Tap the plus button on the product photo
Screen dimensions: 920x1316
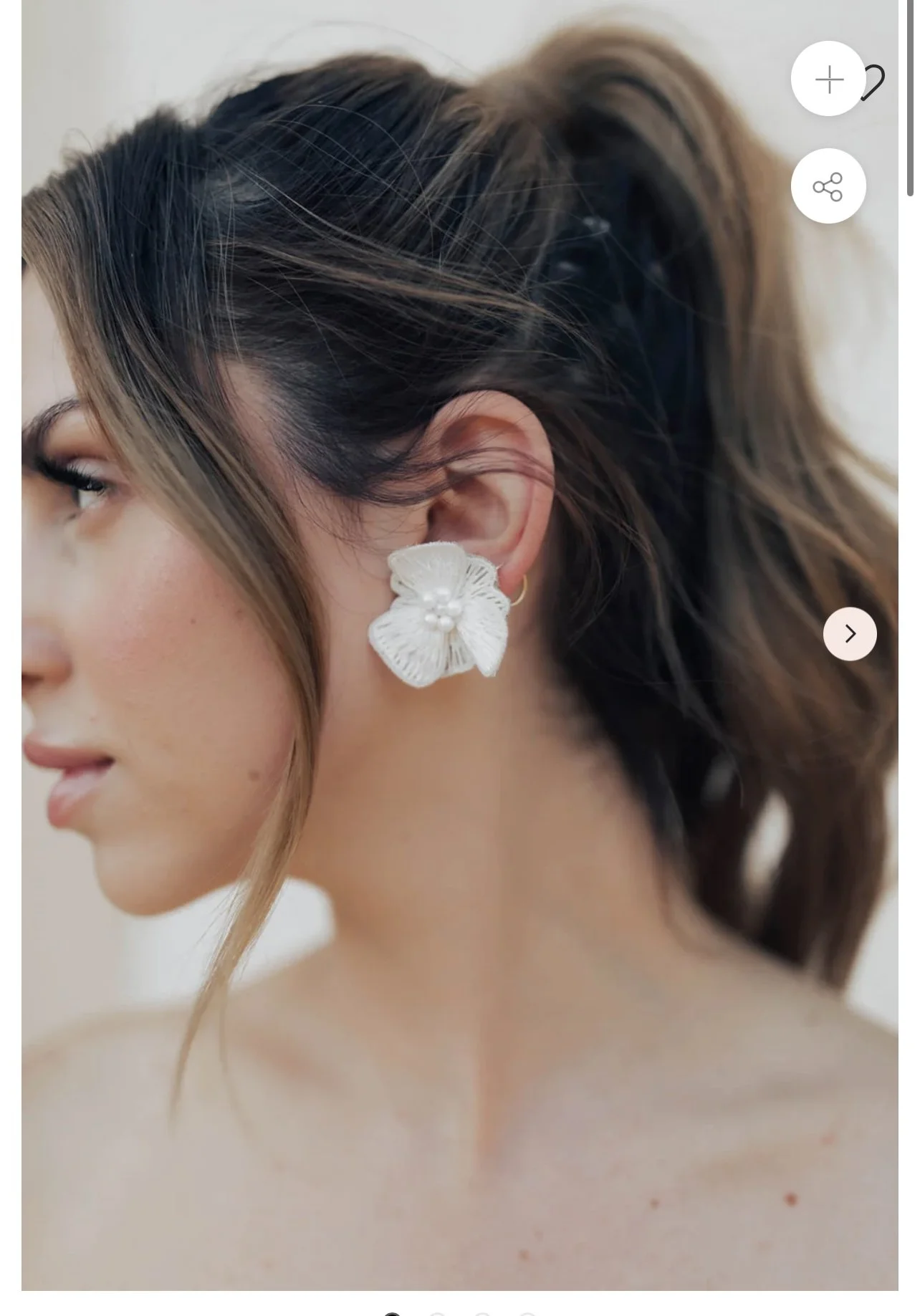(x=828, y=79)
